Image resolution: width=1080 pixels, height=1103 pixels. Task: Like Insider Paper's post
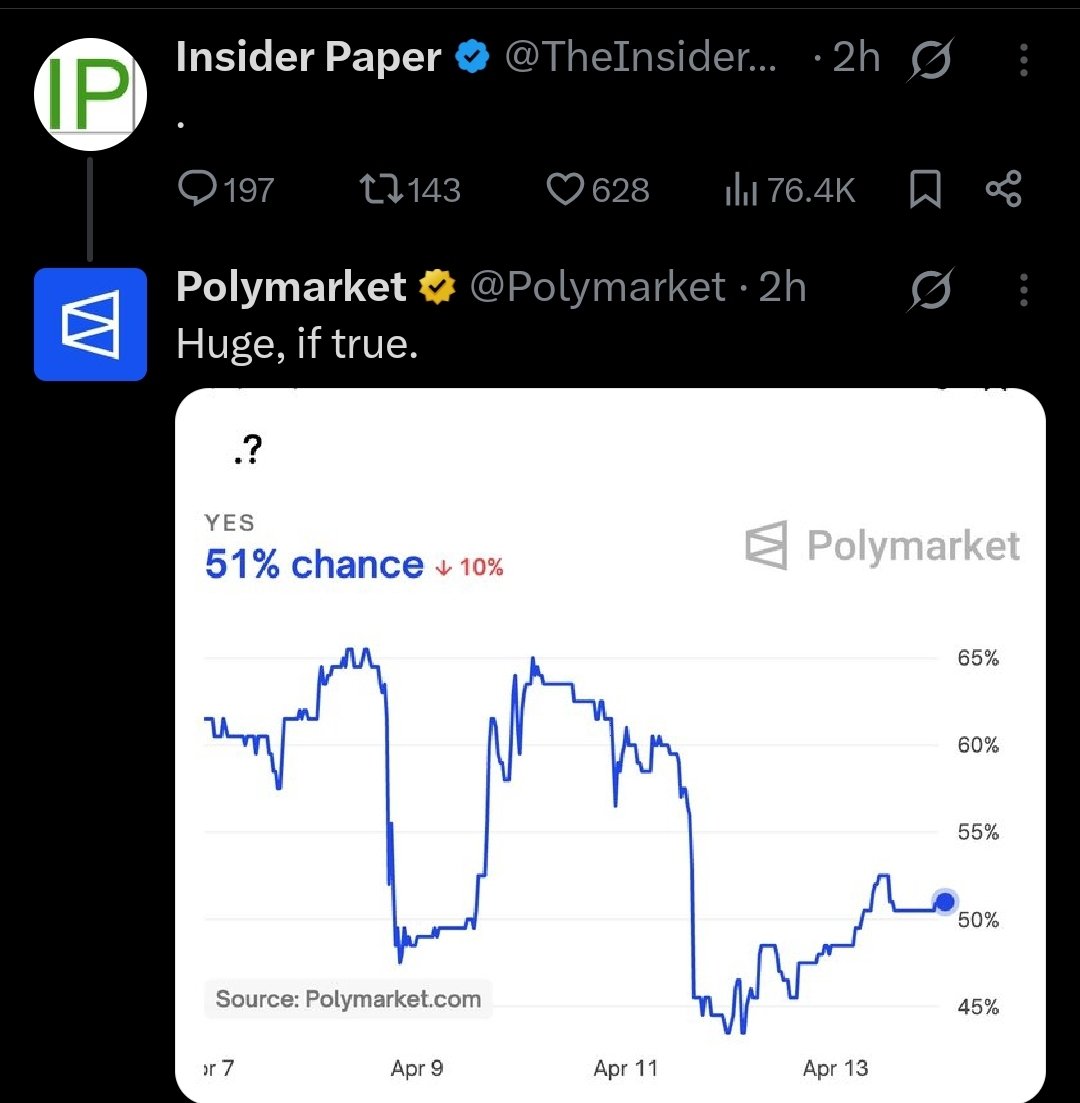(x=599, y=189)
